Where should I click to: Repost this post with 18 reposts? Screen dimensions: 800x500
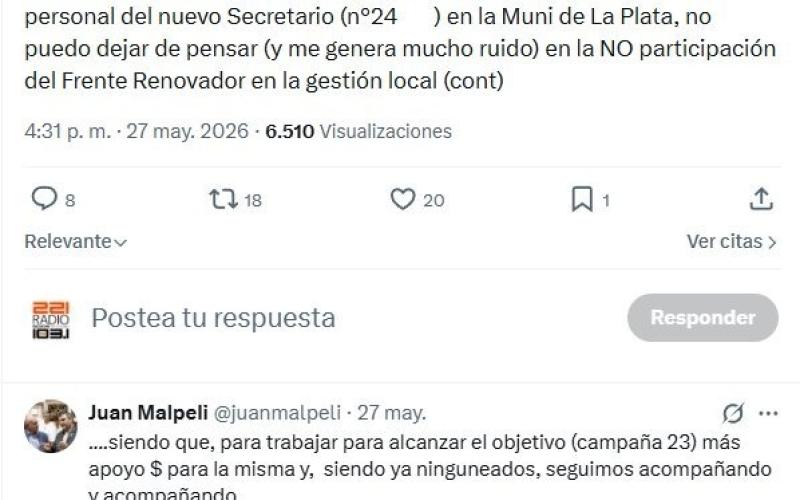[x=223, y=199]
